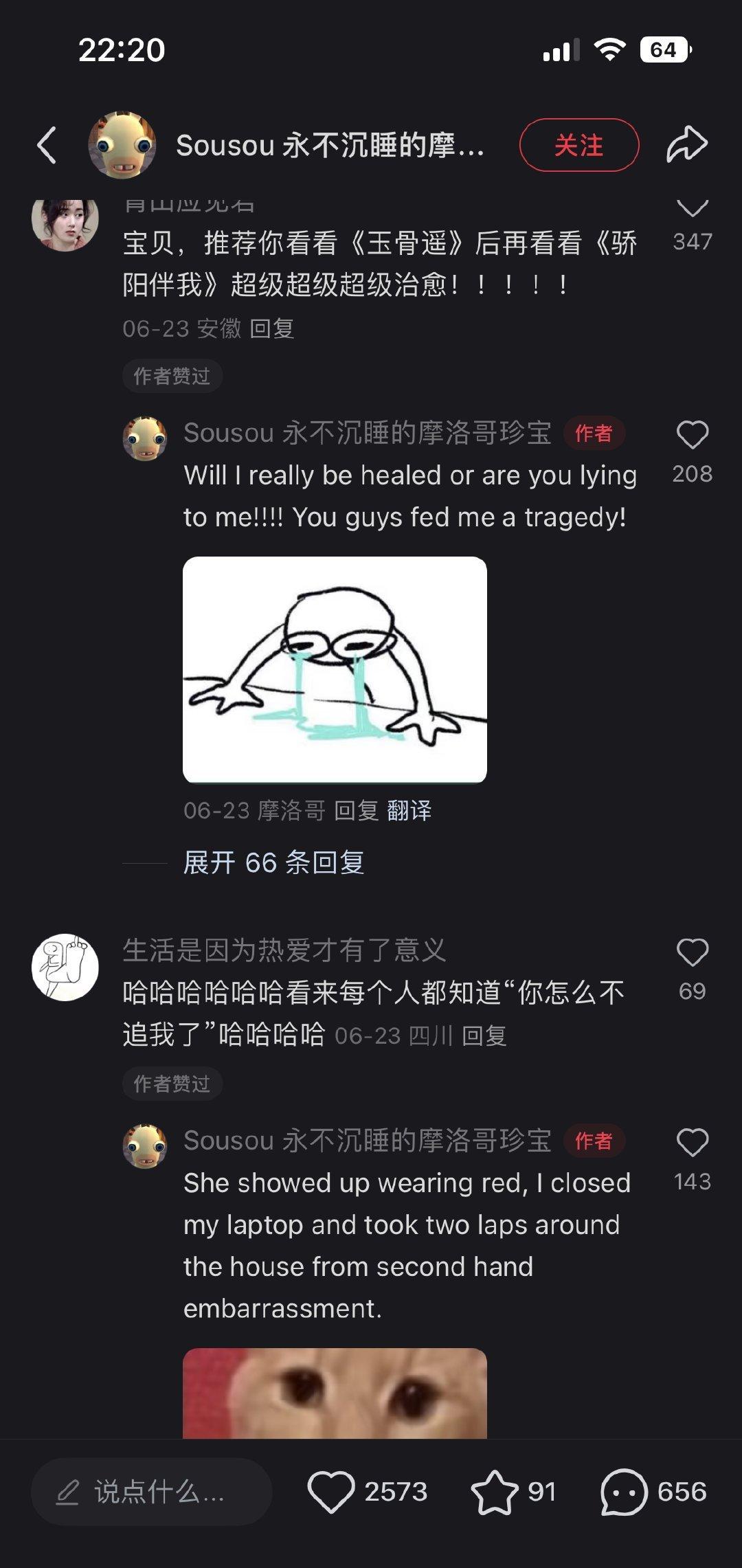Open the 656 comments bubble icon
742x1568 pixels.
(624, 1492)
